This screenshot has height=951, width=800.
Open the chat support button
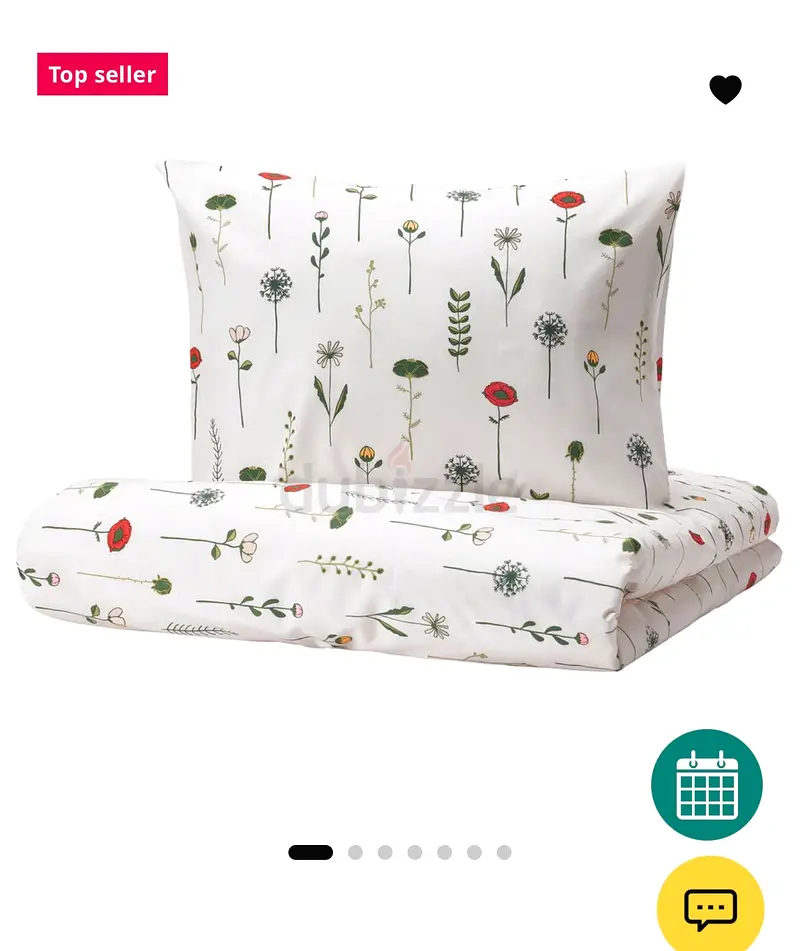[x=710, y=906]
